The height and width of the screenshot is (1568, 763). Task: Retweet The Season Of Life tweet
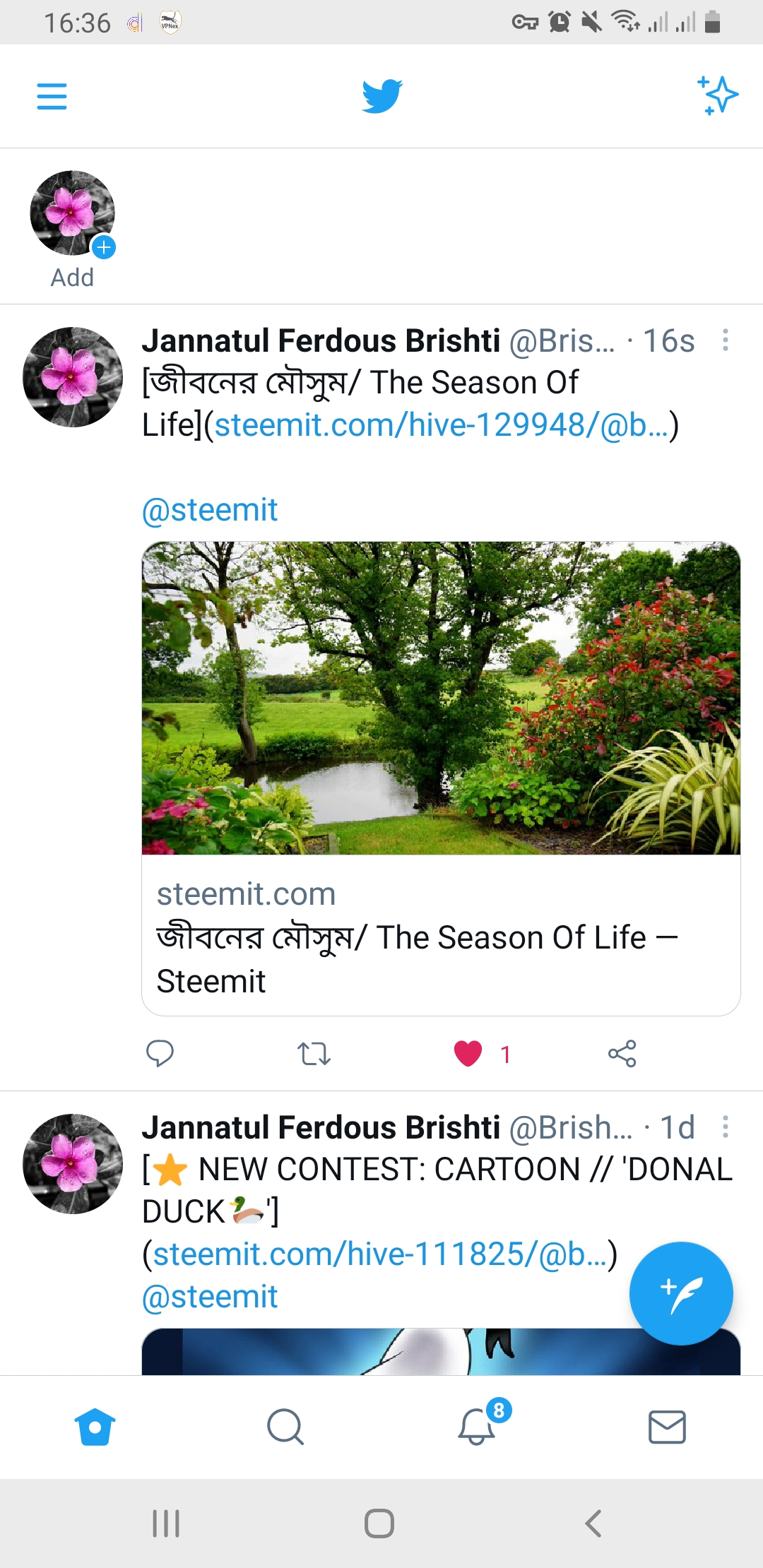pyautogui.click(x=314, y=1053)
